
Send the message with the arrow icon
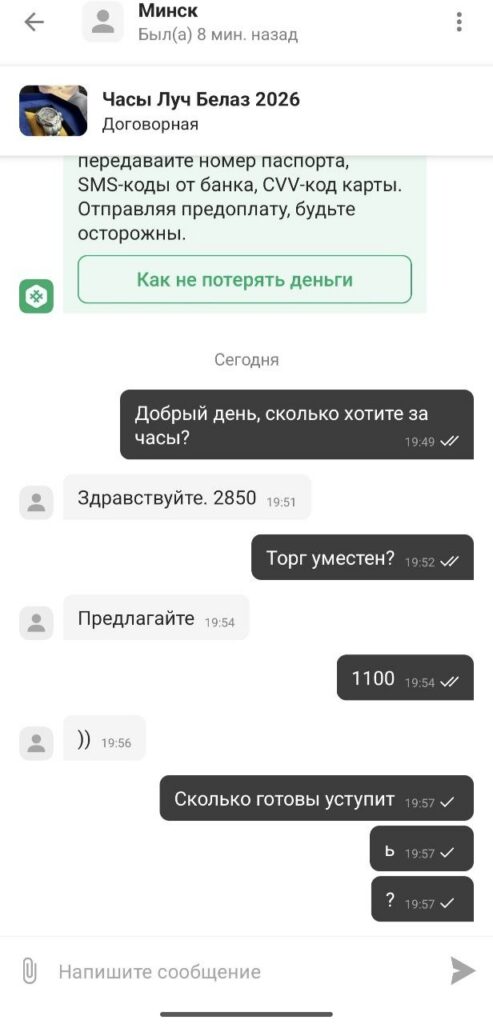(463, 970)
